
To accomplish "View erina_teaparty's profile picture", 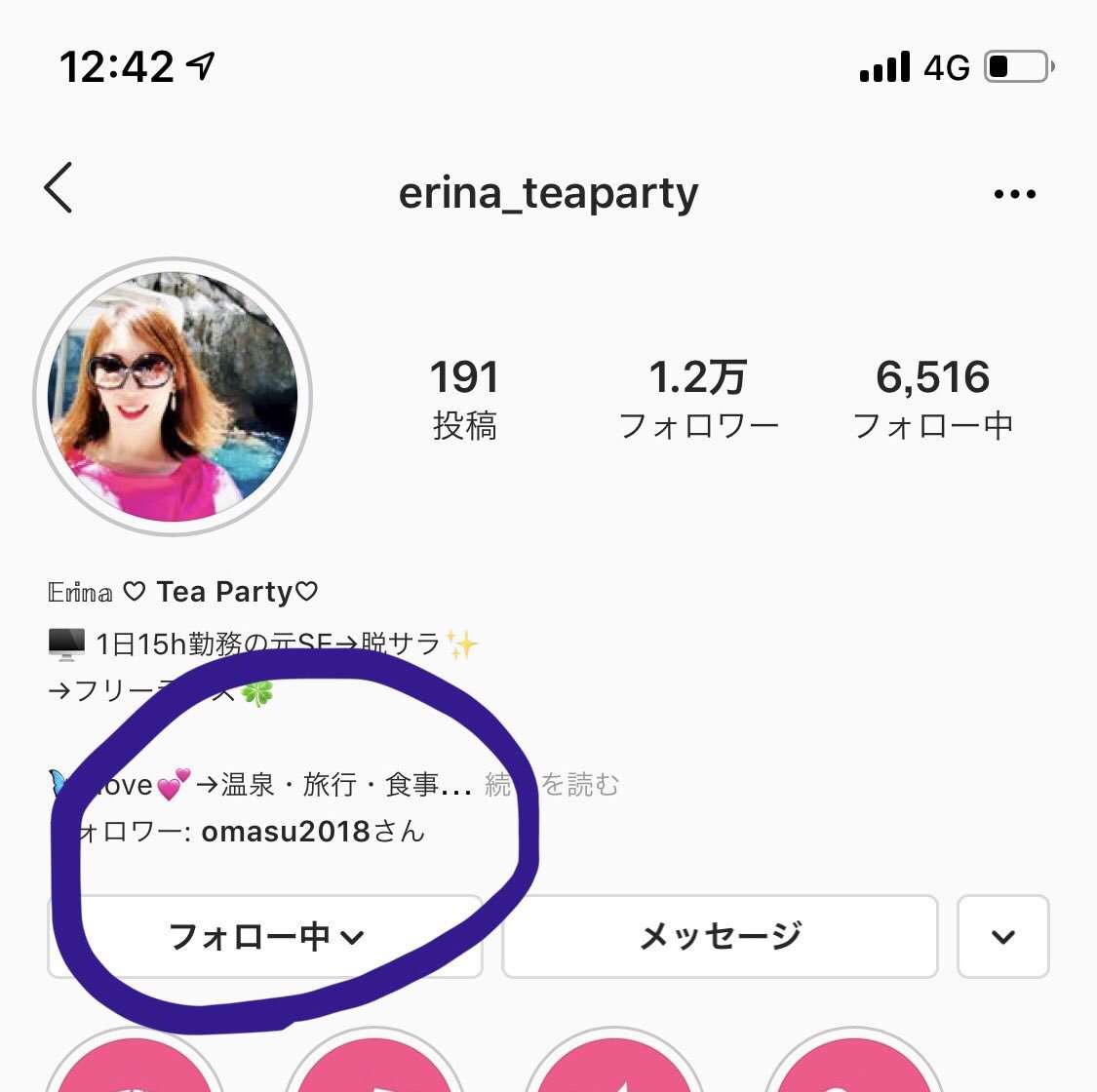I will coord(173,397).
